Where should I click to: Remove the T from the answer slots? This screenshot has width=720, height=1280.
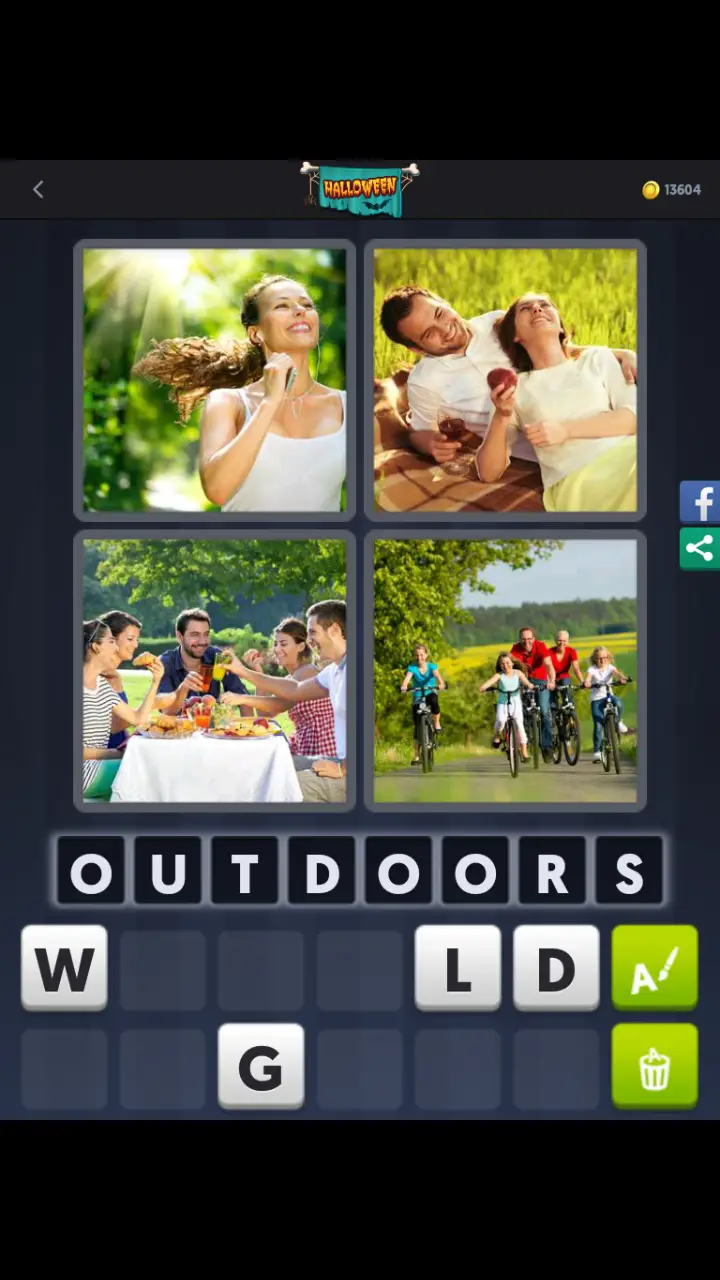click(x=245, y=872)
